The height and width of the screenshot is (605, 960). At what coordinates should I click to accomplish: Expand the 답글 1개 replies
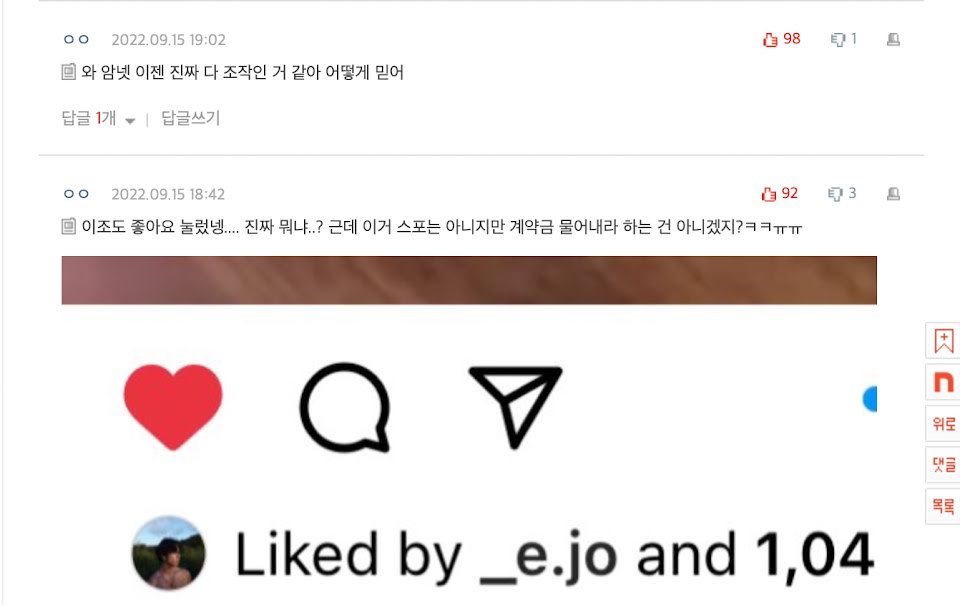coord(98,118)
